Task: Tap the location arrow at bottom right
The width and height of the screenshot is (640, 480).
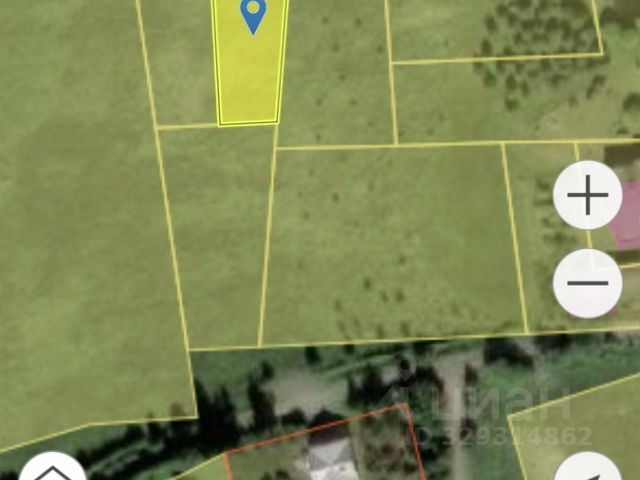Action: coord(592,471)
